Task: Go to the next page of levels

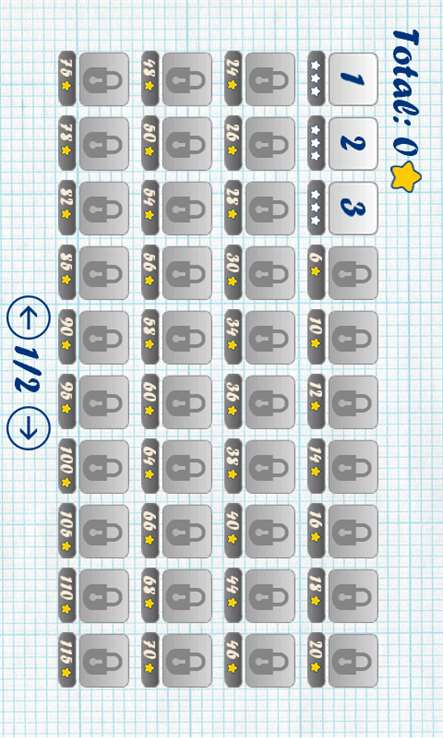Action: click(28, 428)
